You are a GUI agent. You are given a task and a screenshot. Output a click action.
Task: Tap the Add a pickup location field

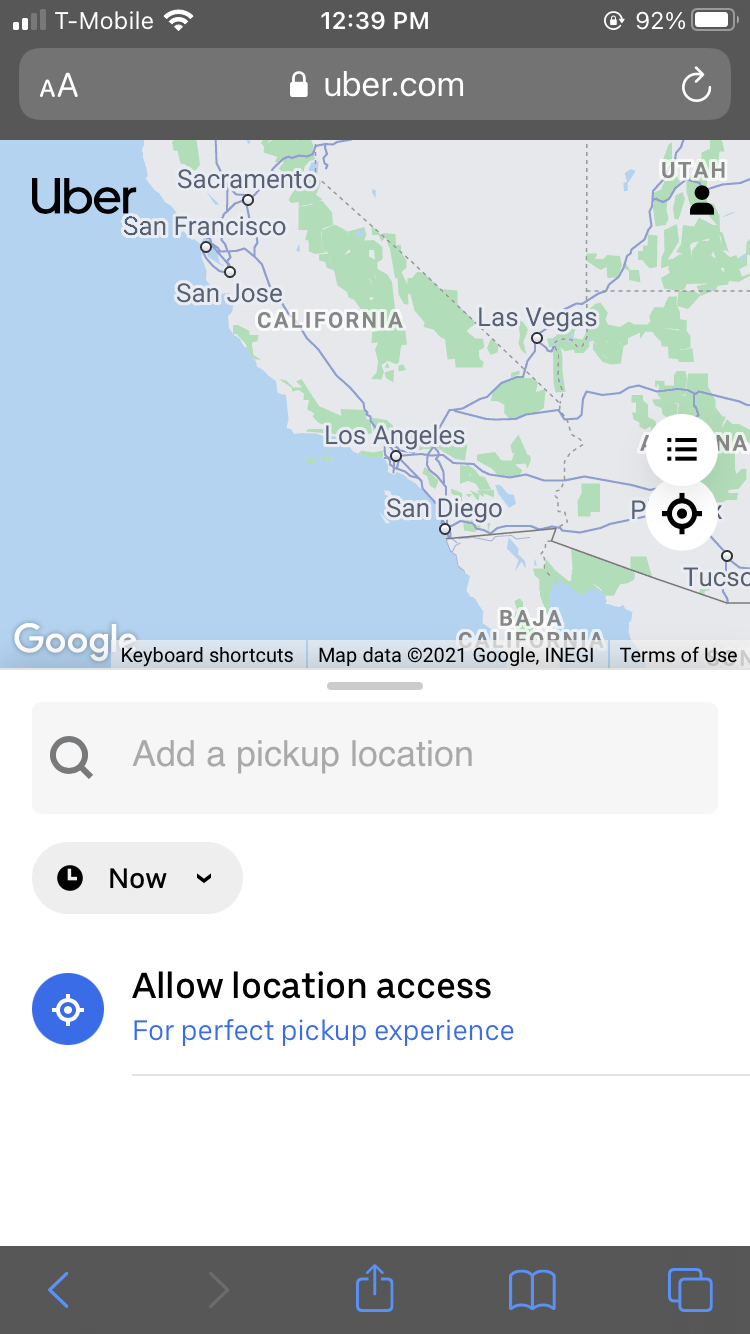click(375, 757)
